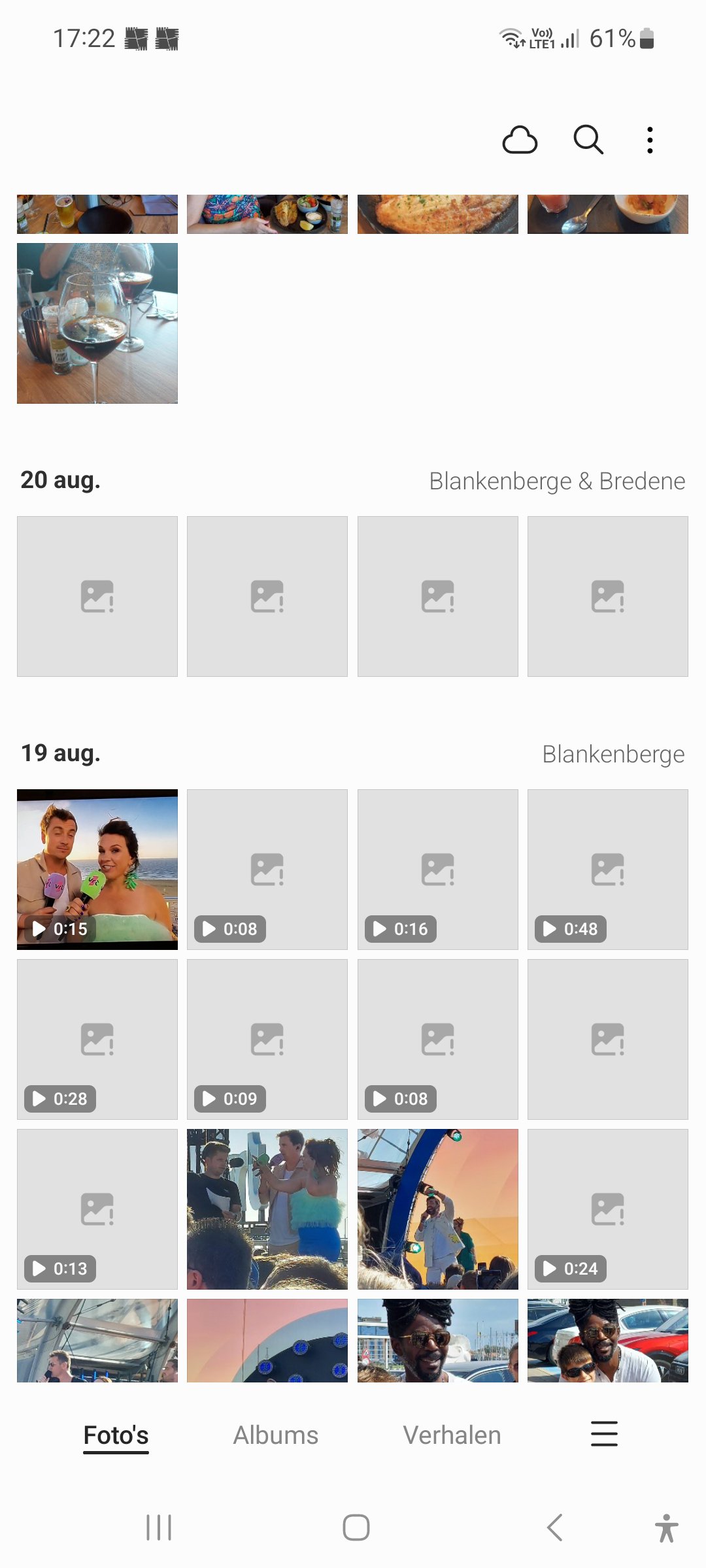Open the 0:16 video thumbnail

pyautogui.click(x=437, y=869)
